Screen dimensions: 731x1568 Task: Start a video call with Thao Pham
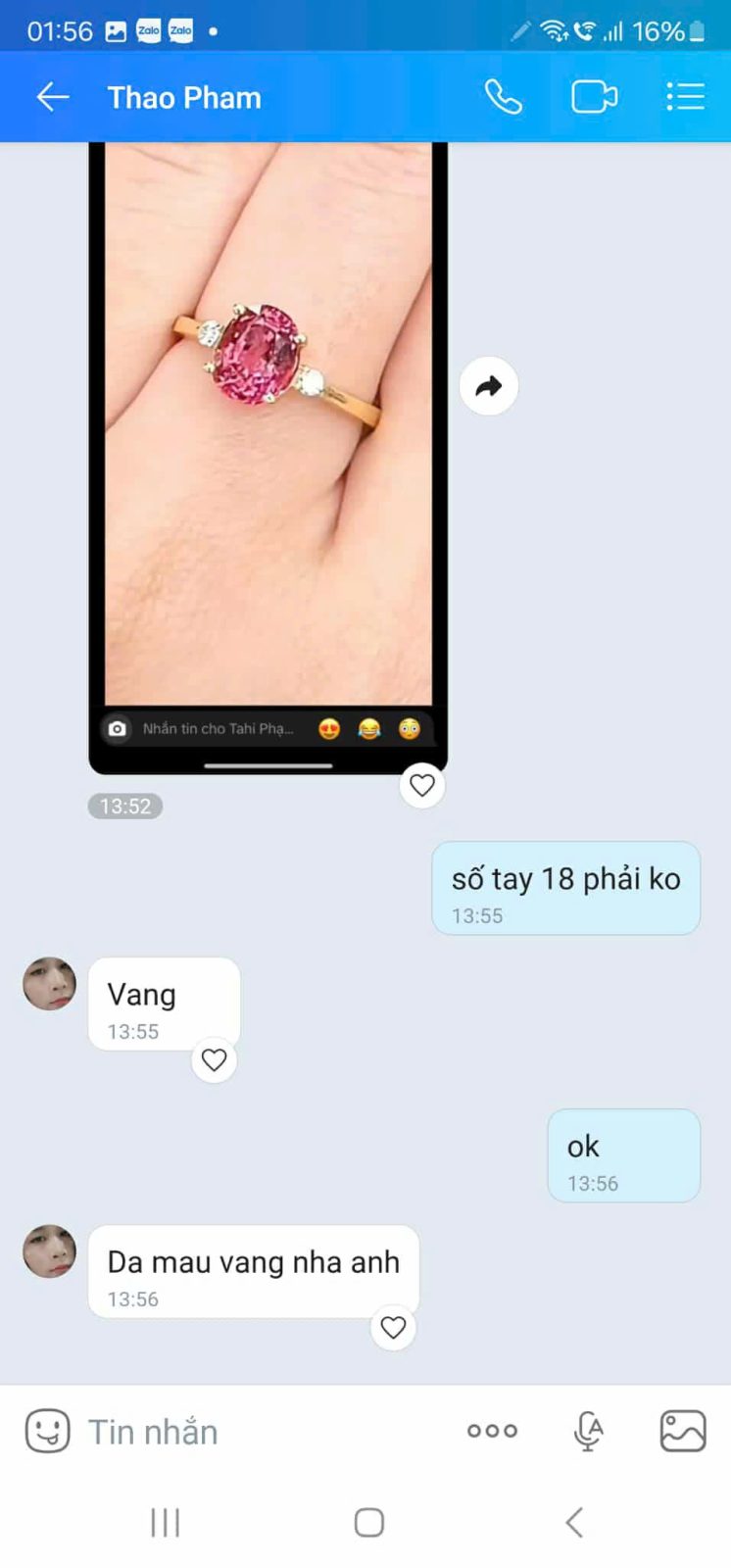pyautogui.click(x=595, y=97)
